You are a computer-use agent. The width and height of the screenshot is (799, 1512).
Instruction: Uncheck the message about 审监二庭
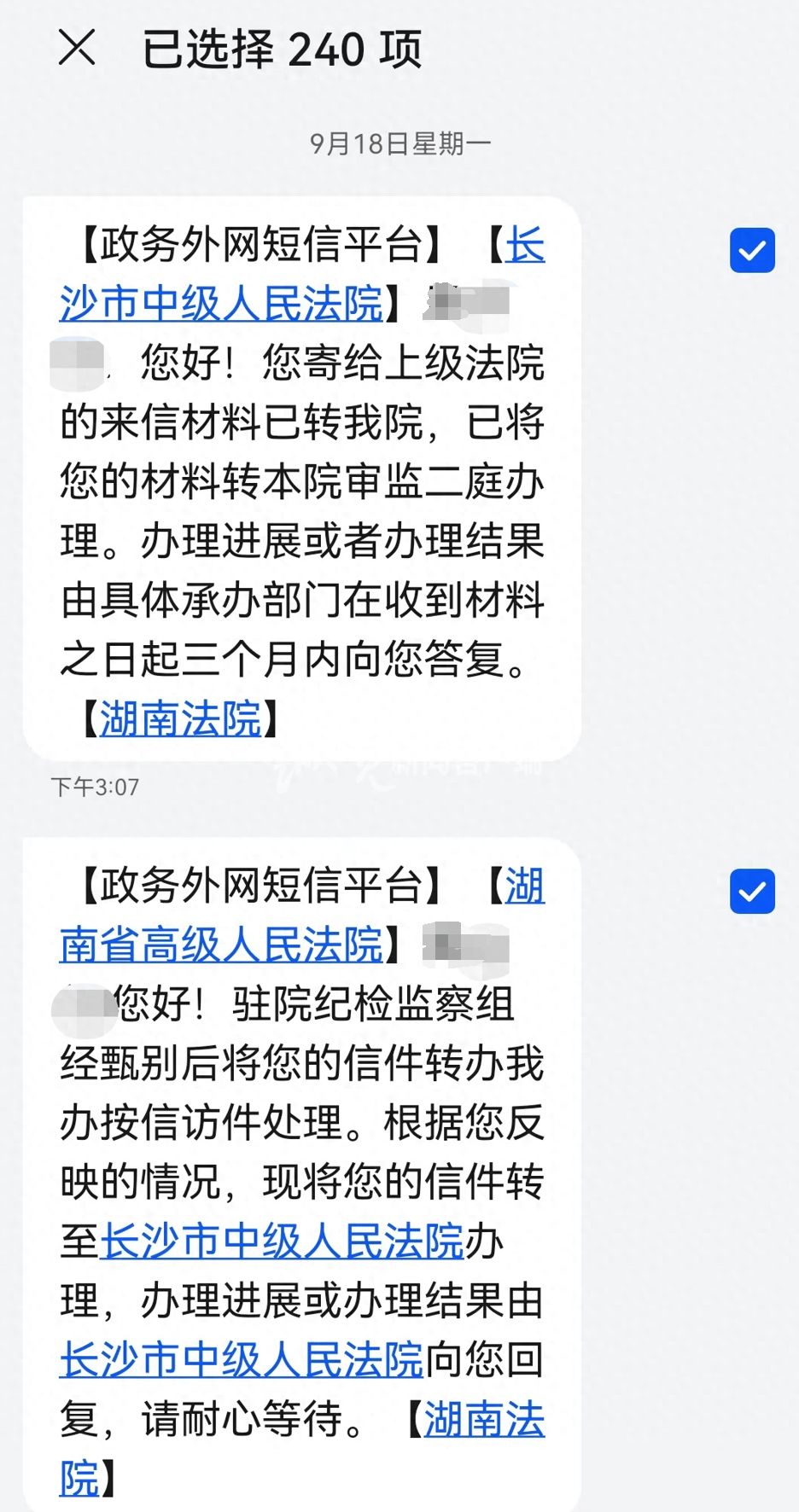click(x=752, y=250)
